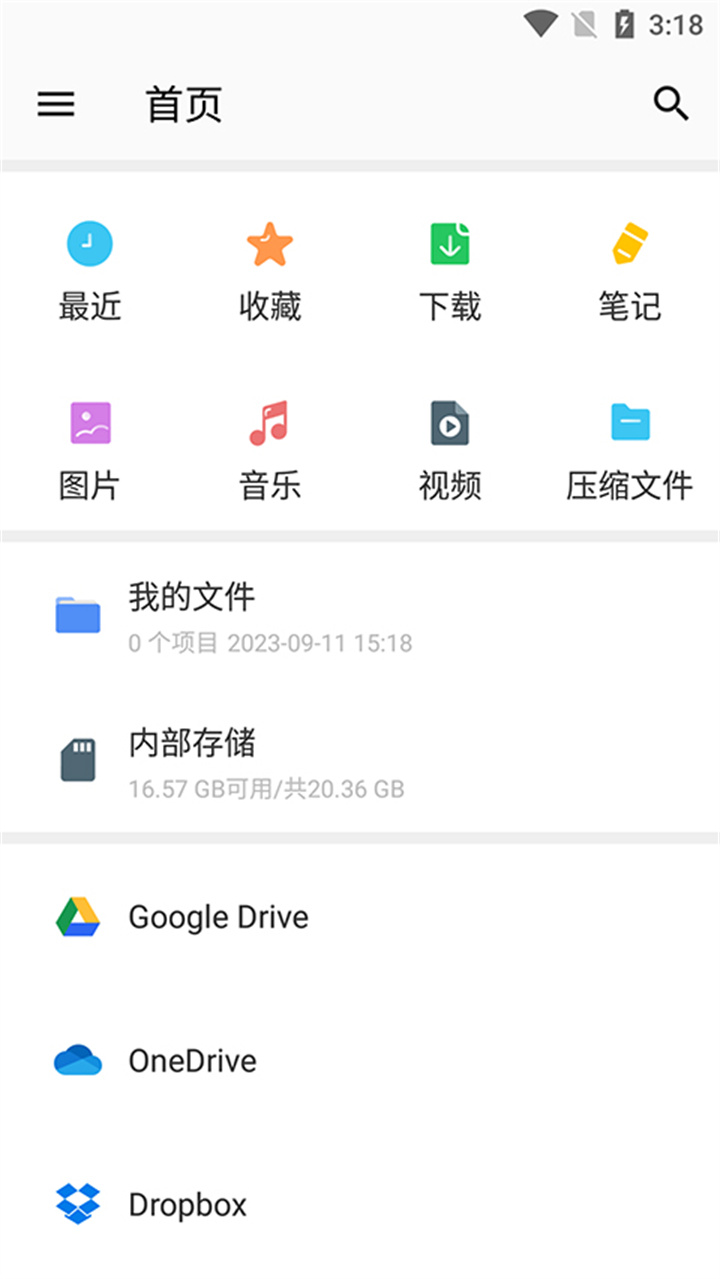Screen dimensions: 720x1279
Task: Tap the 首页 title in the toolbar
Action: point(184,103)
